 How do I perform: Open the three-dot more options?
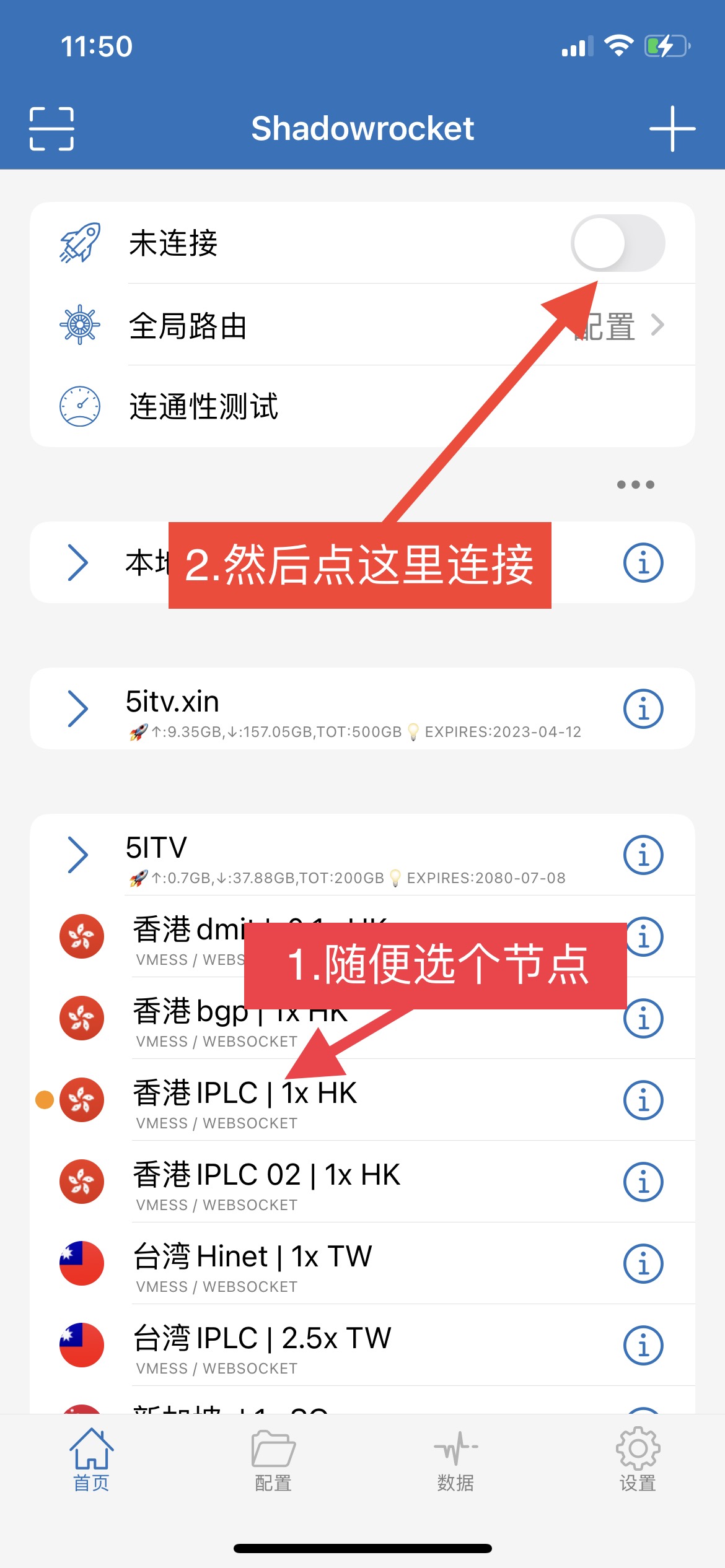click(635, 484)
